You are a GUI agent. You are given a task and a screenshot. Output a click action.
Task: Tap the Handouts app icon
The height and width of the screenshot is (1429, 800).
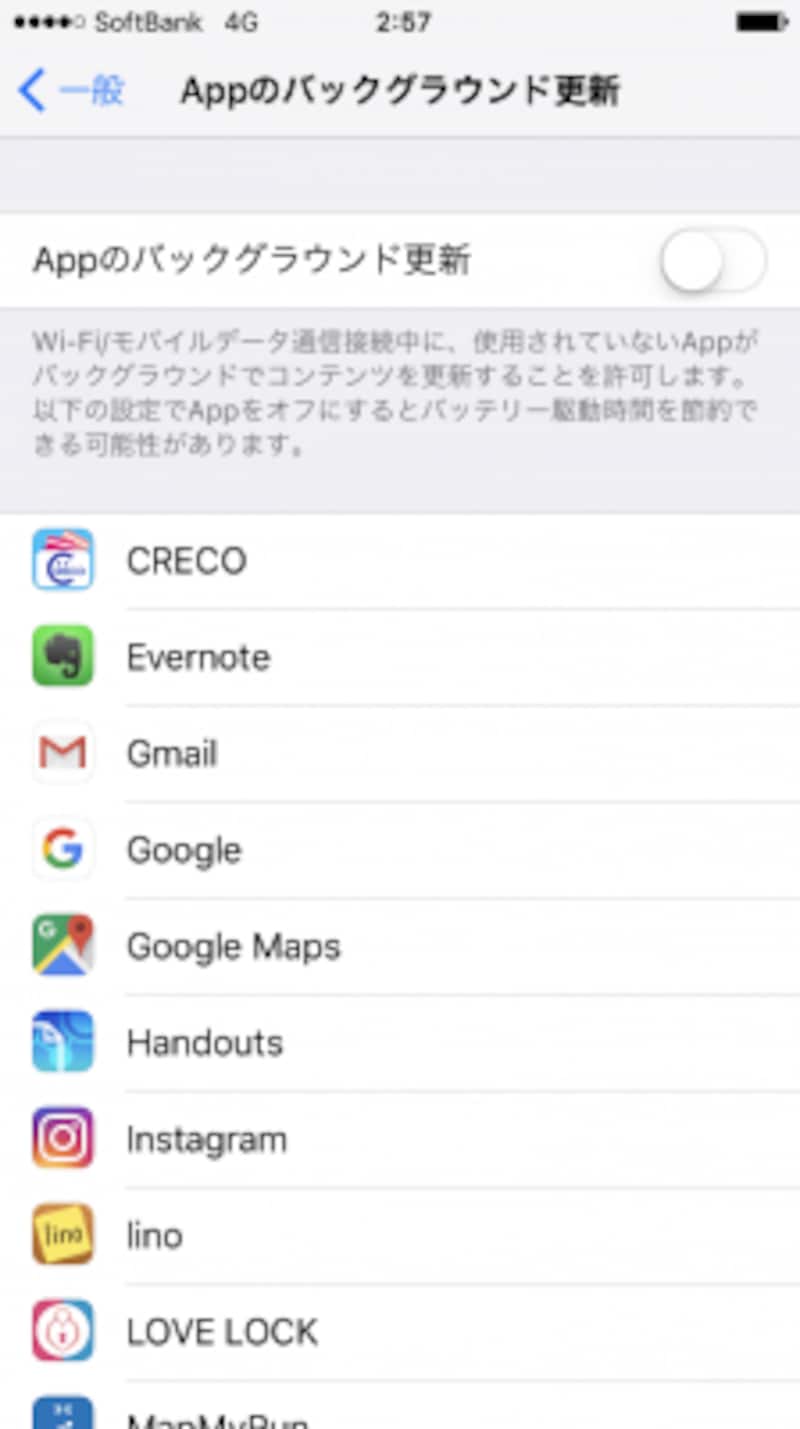tap(62, 1041)
